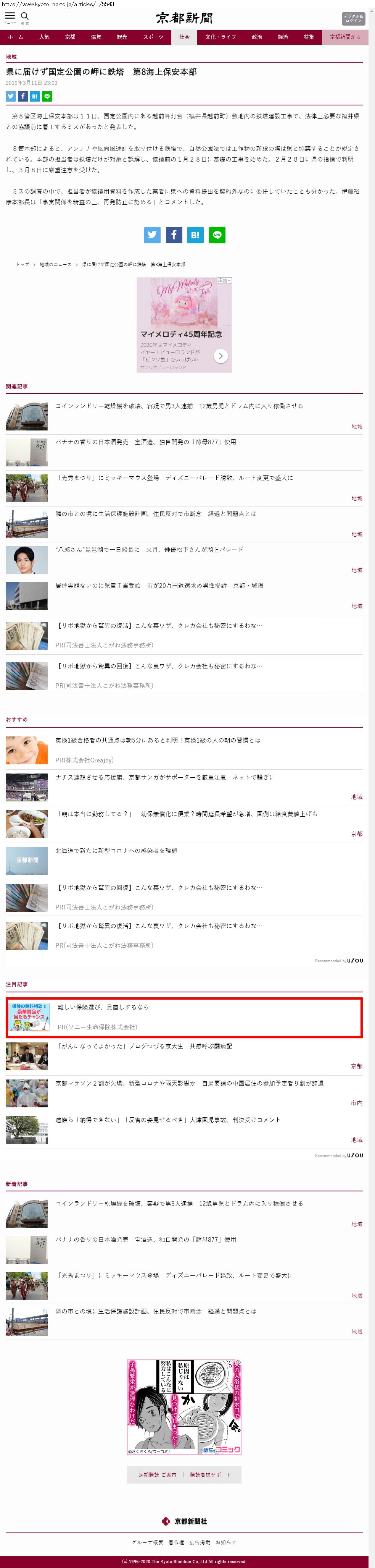Viewport: 375px width, 1568px height.
Task: Open 北海道で新型コロナ感染者確認 article
Action: coord(116,851)
